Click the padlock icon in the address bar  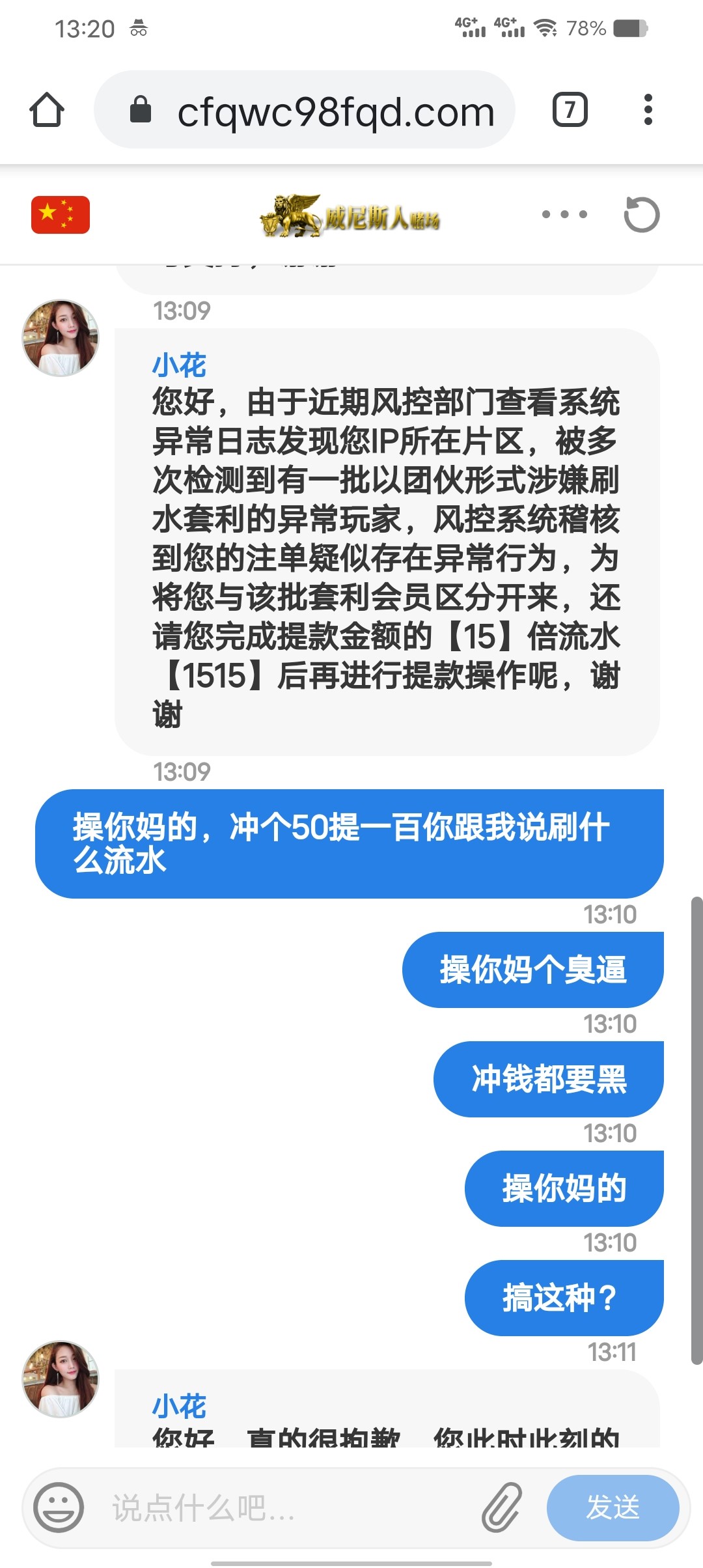pos(139,110)
